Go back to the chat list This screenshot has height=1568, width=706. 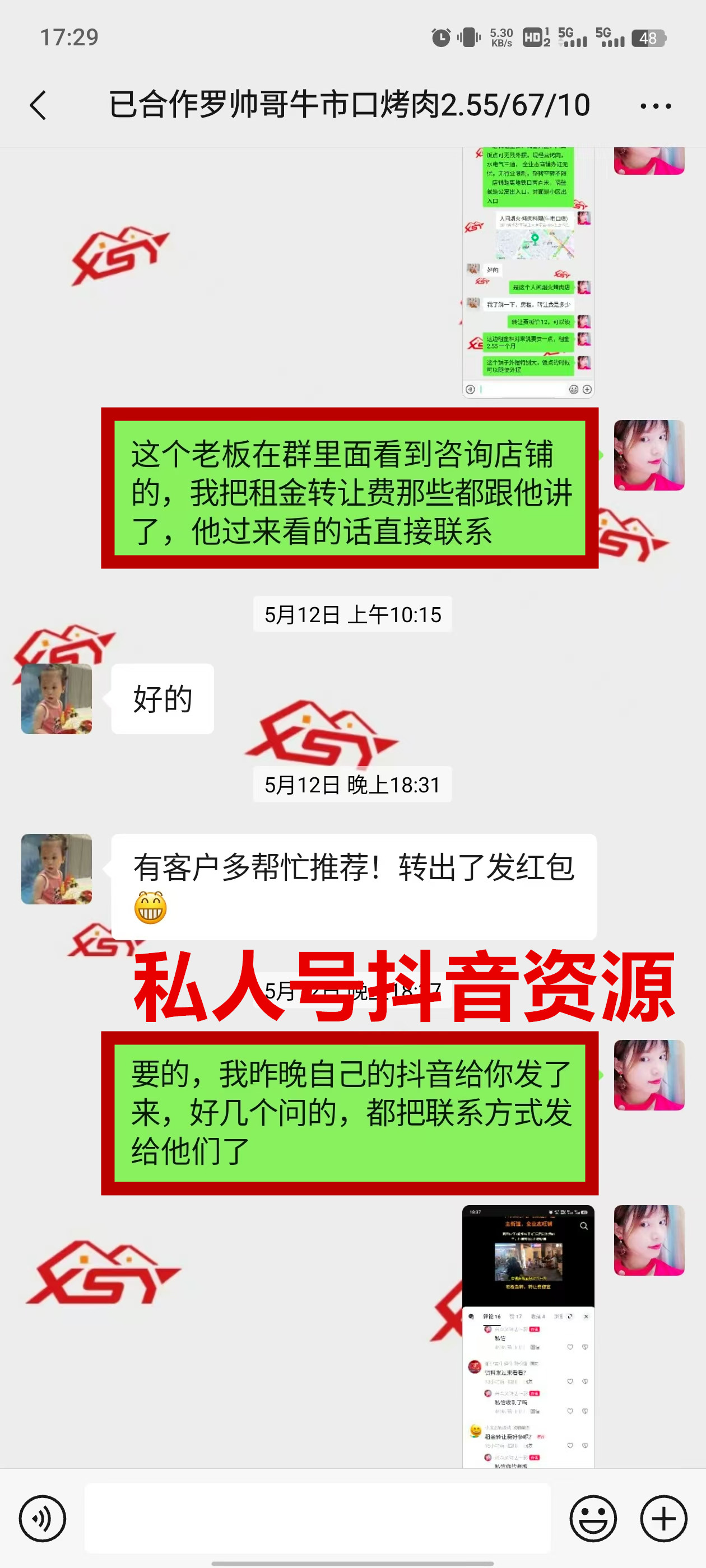[38, 105]
